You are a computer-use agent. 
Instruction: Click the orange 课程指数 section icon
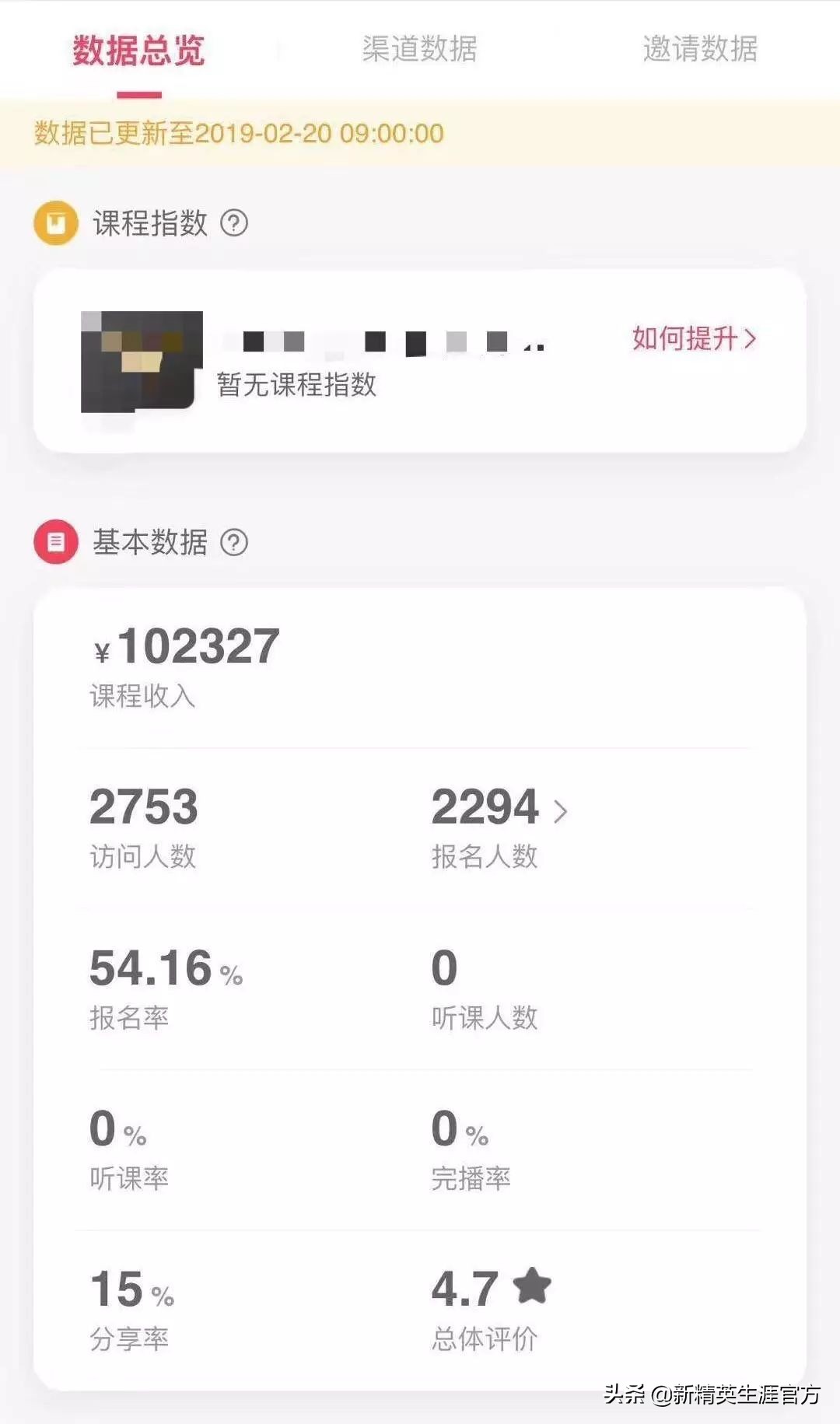tap(54, 224)
